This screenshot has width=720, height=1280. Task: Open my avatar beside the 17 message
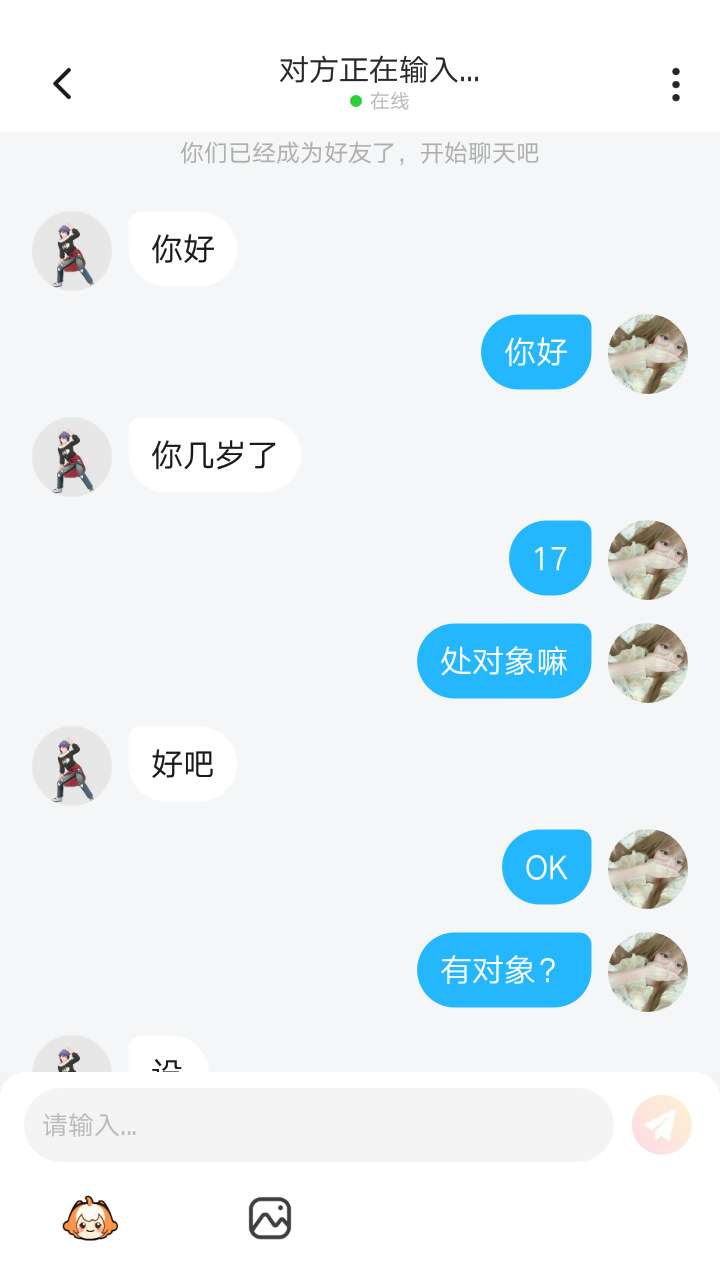[648, 559]
